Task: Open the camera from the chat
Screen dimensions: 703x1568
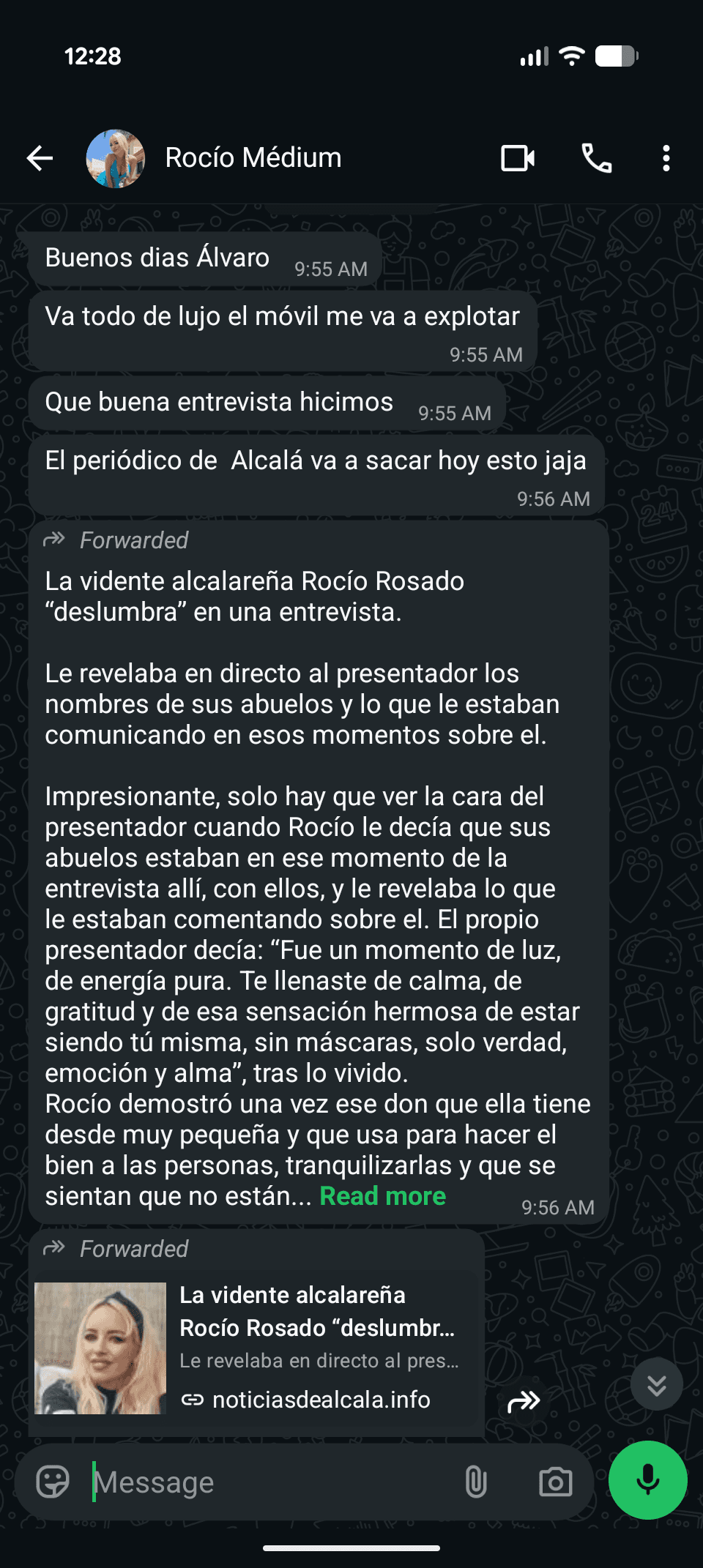Action: (556, 1482)
